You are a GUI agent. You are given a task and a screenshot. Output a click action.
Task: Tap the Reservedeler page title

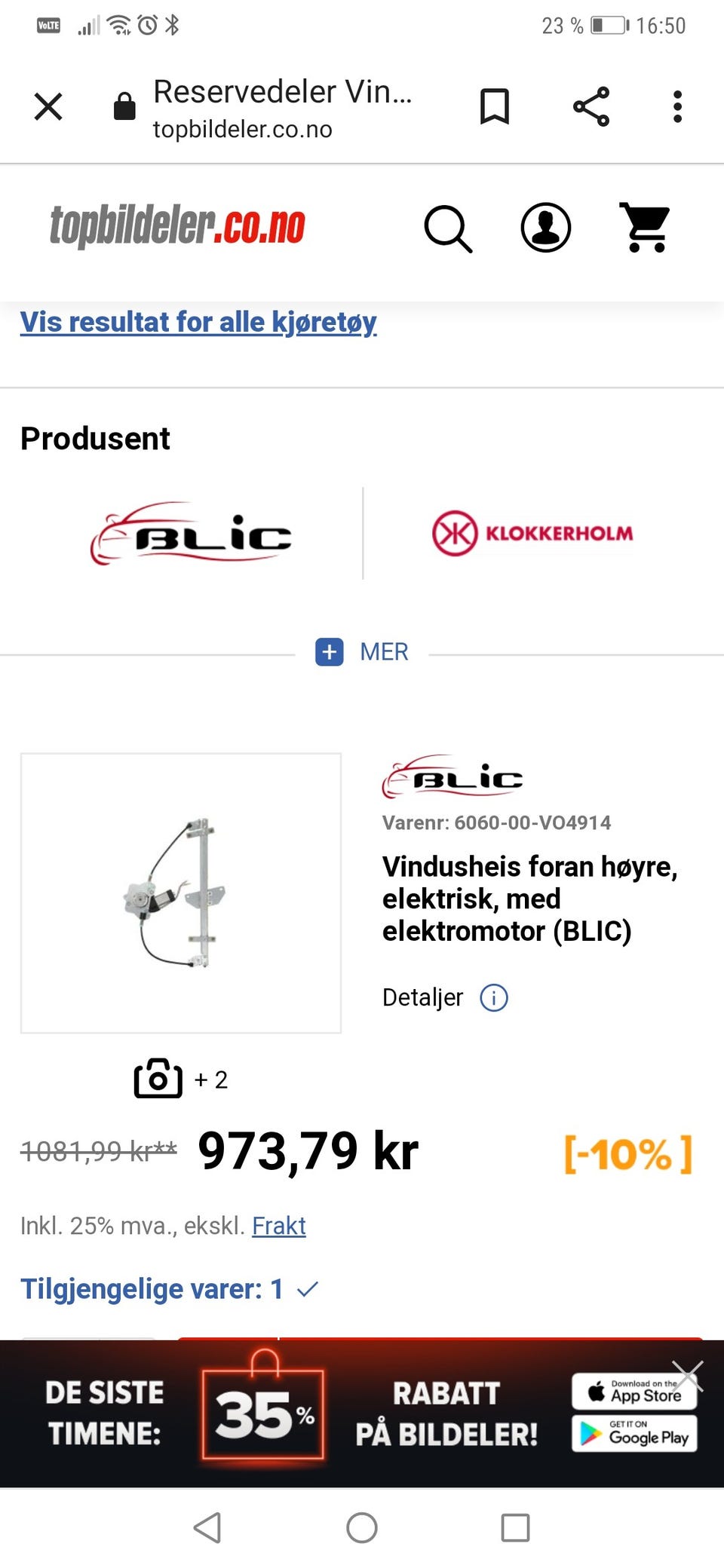pos(283,92)
